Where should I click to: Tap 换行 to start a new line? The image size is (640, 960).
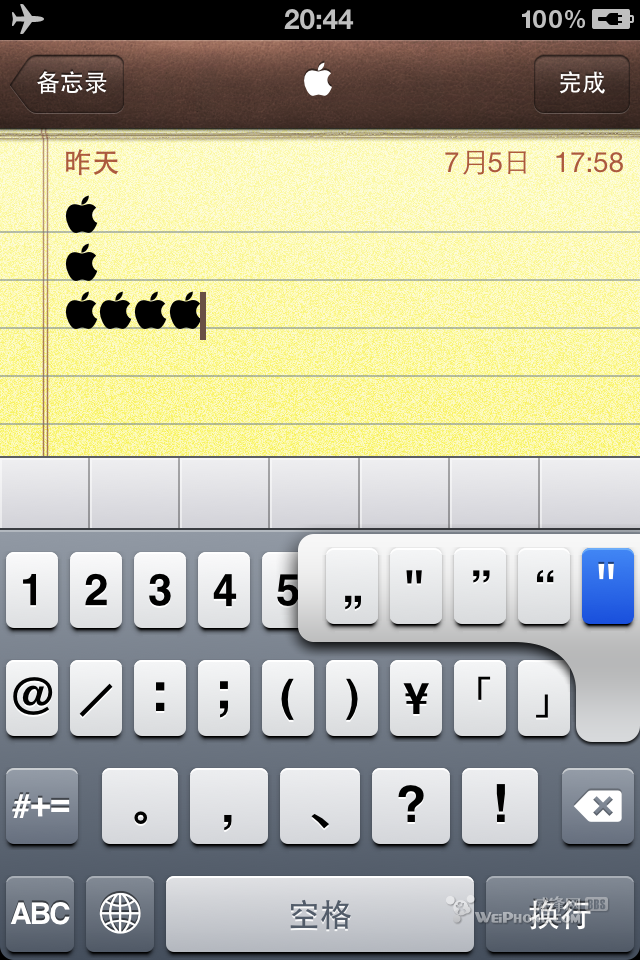click(x=560, y=913)
